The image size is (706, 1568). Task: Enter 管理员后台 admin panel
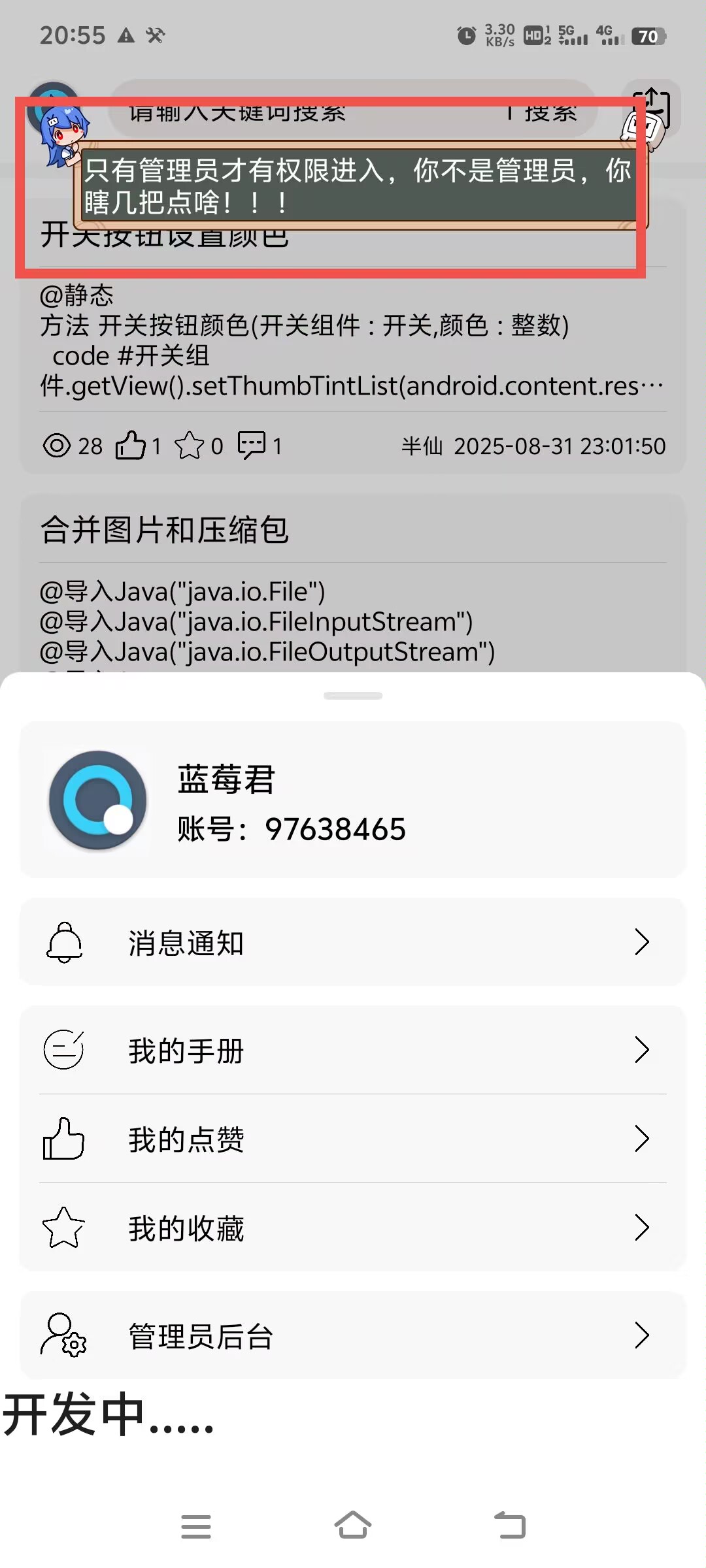pos(353,1335)
